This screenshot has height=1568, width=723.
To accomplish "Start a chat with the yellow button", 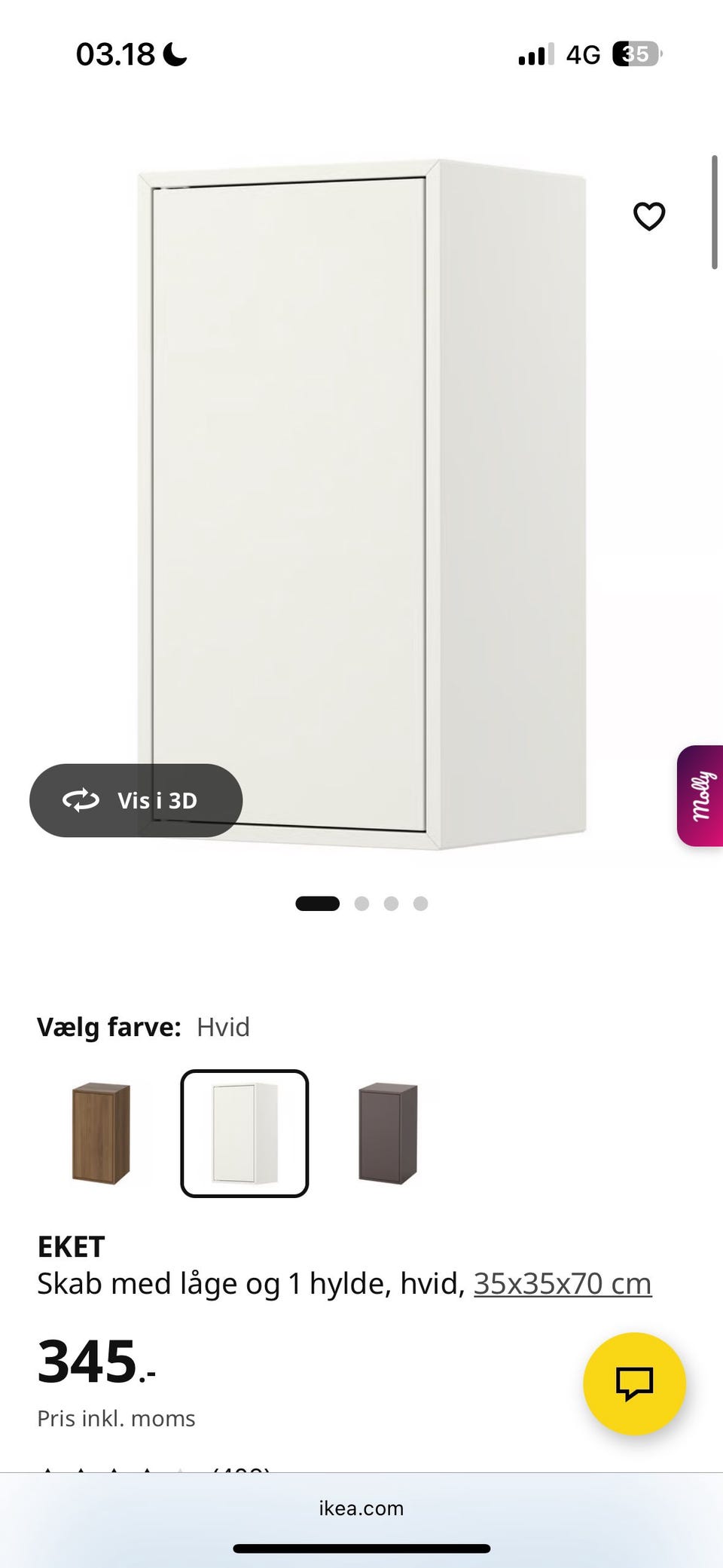I will (x=634, y=1383).
